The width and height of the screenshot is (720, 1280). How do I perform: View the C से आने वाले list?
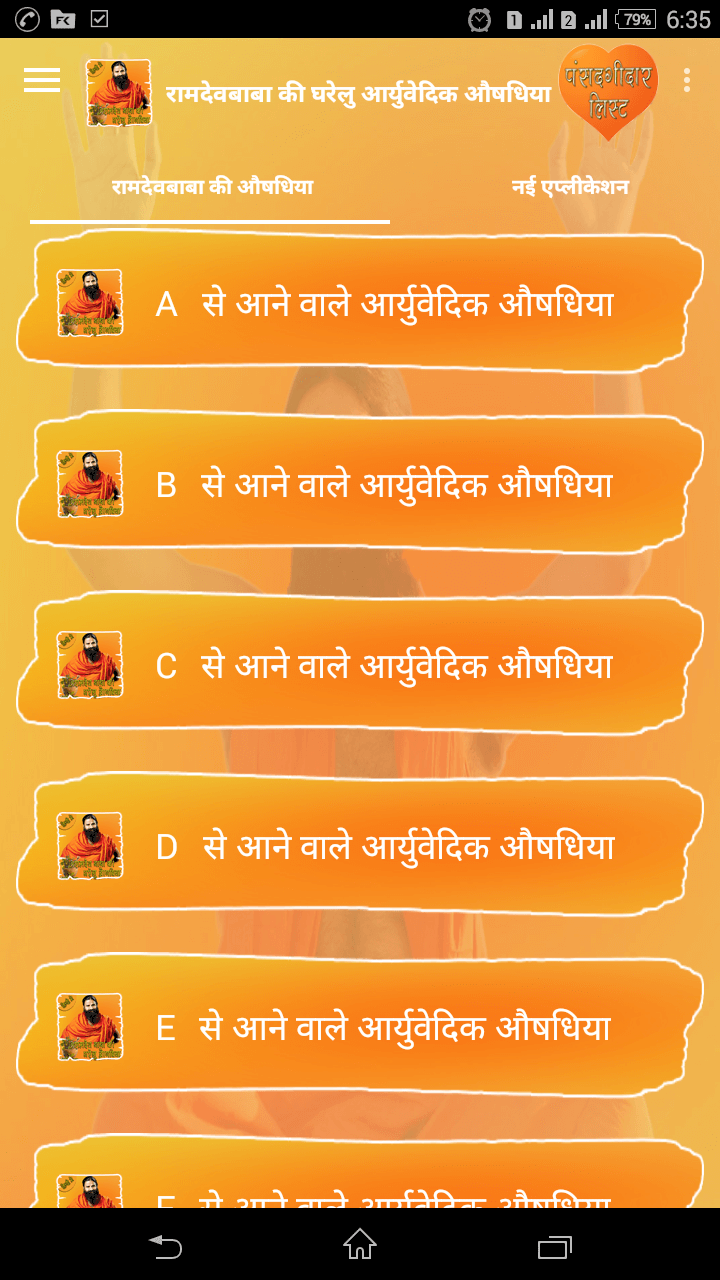pyautogui.click(x=360, y=666)
